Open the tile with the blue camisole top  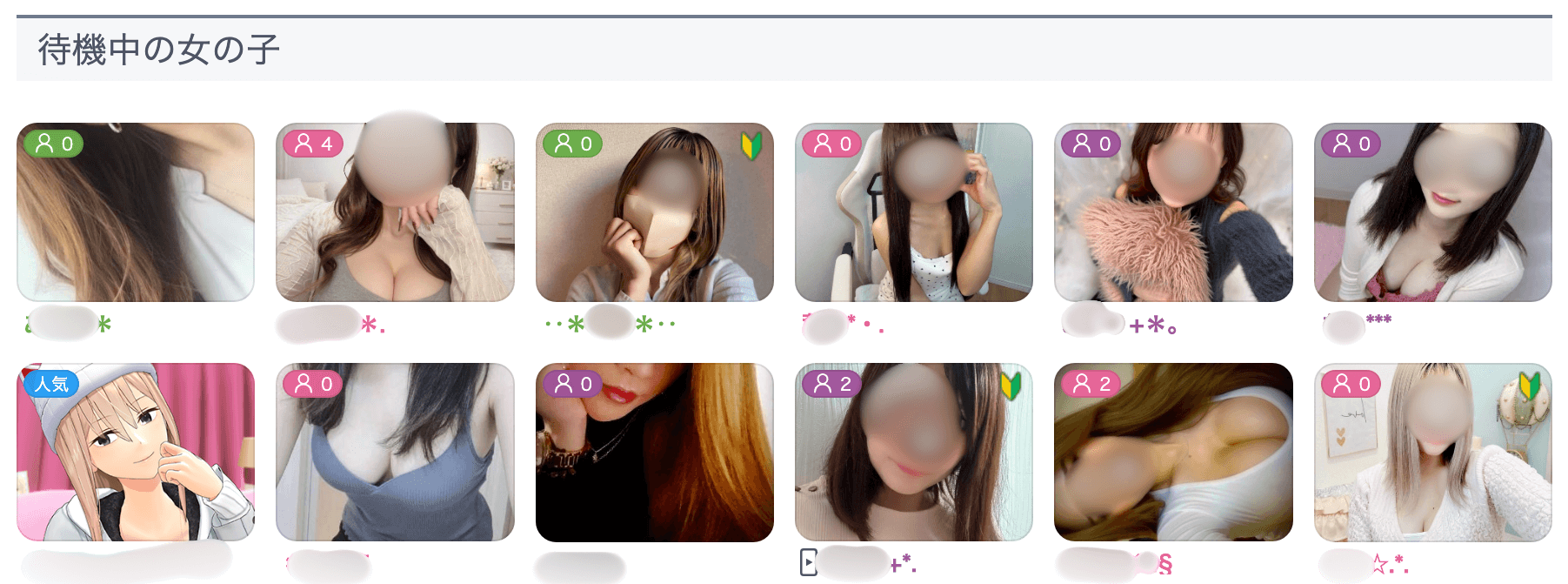(x=395, y=453)
